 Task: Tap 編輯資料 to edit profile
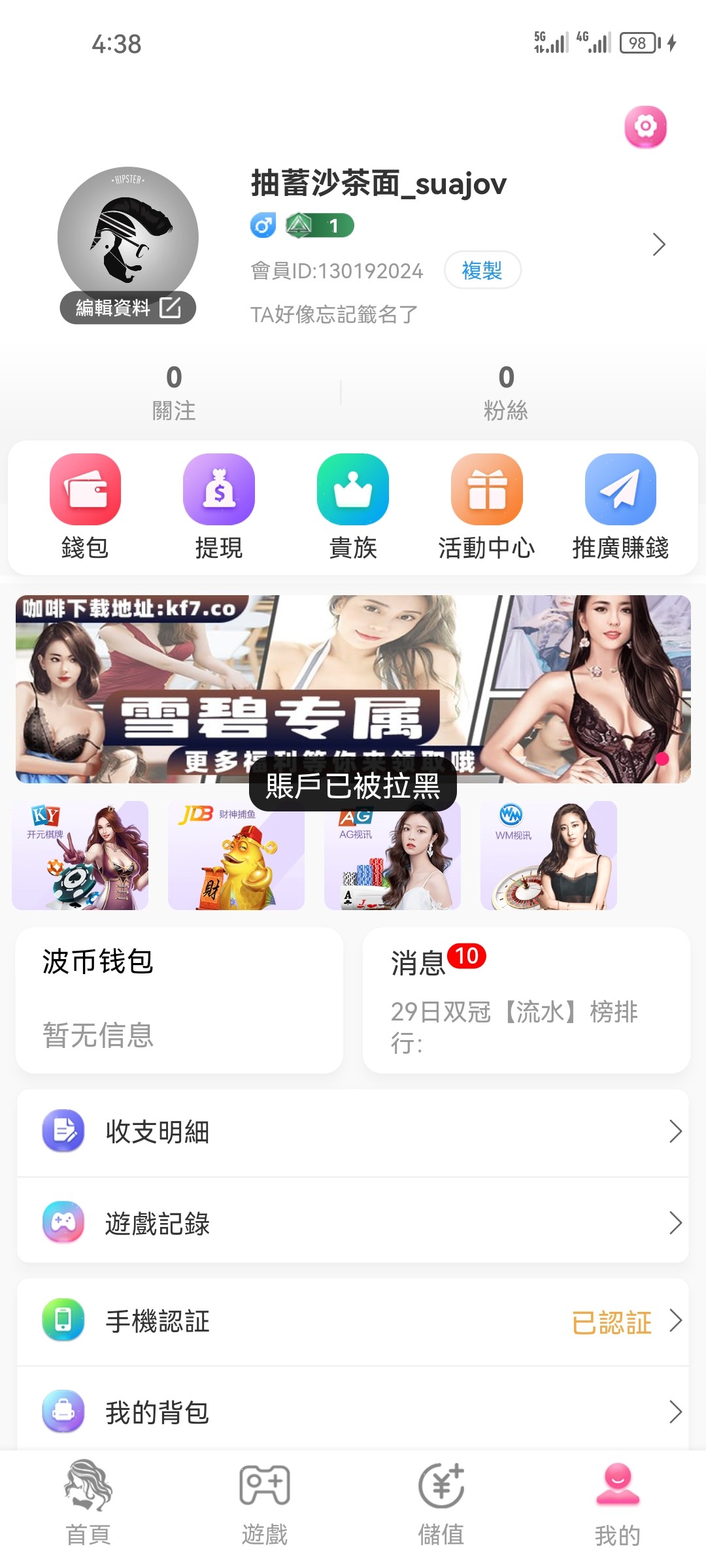tap(128, 308)
